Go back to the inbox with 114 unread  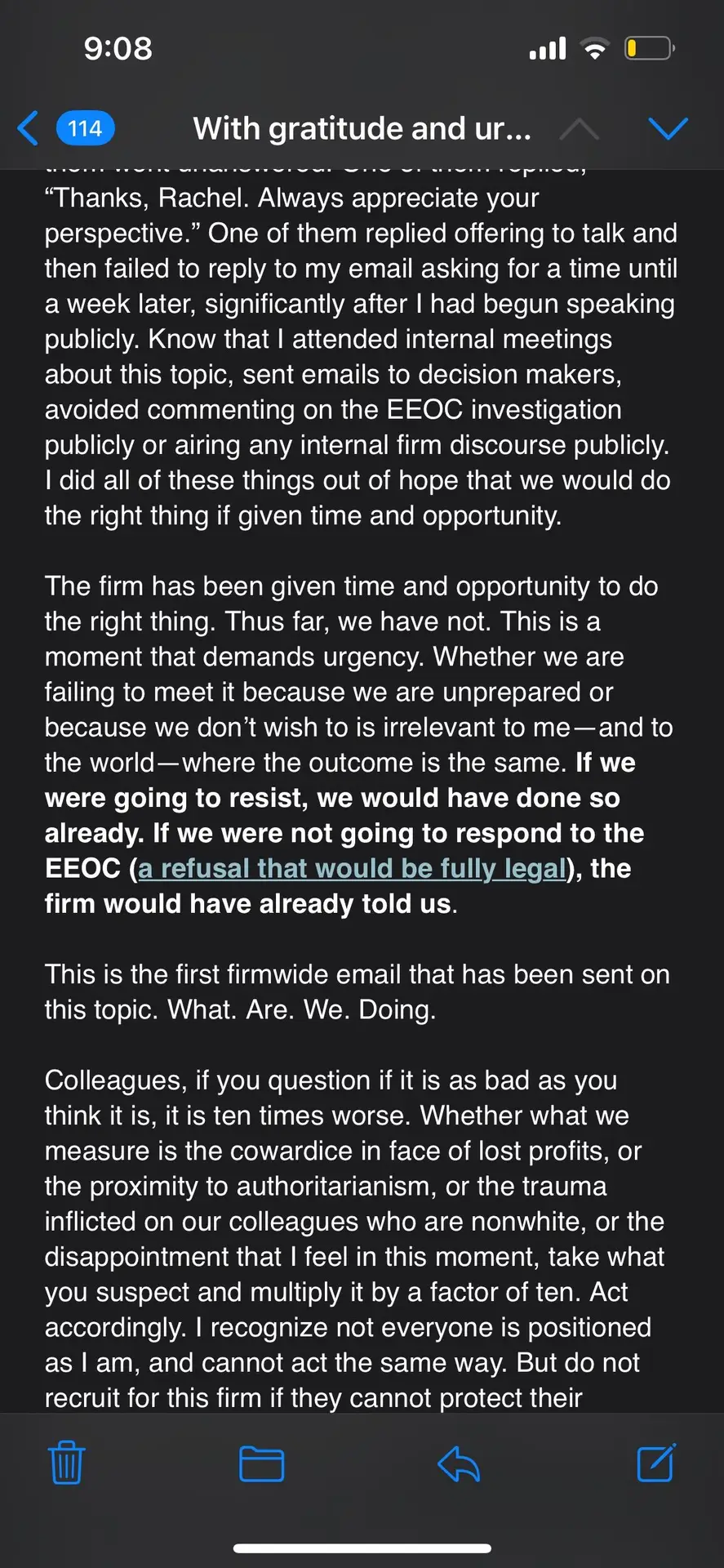tap(65, 128)
